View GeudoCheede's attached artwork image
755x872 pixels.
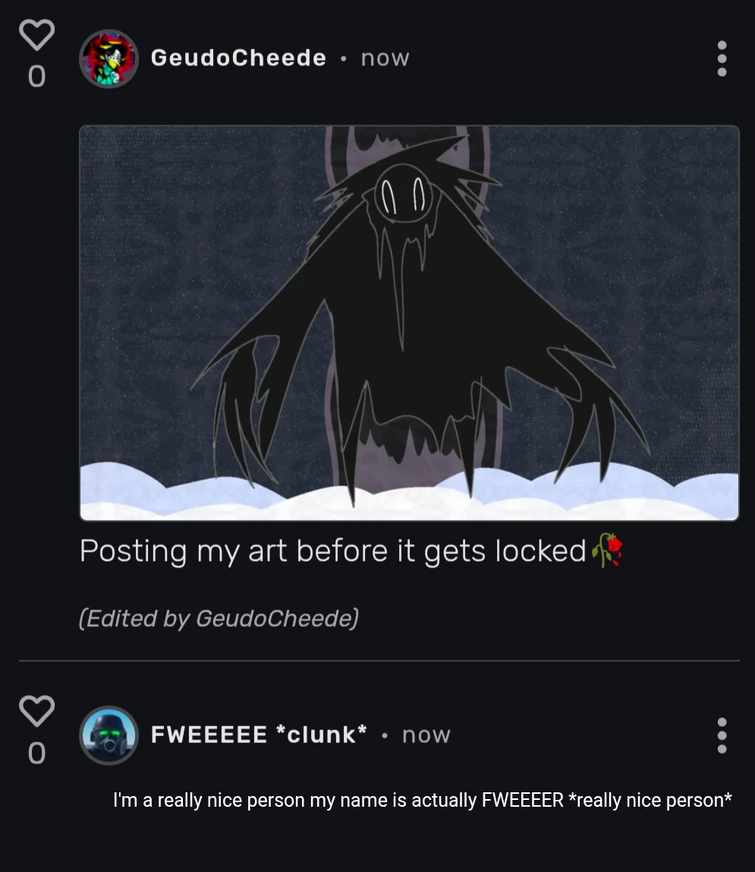click(x=409, y=322)
